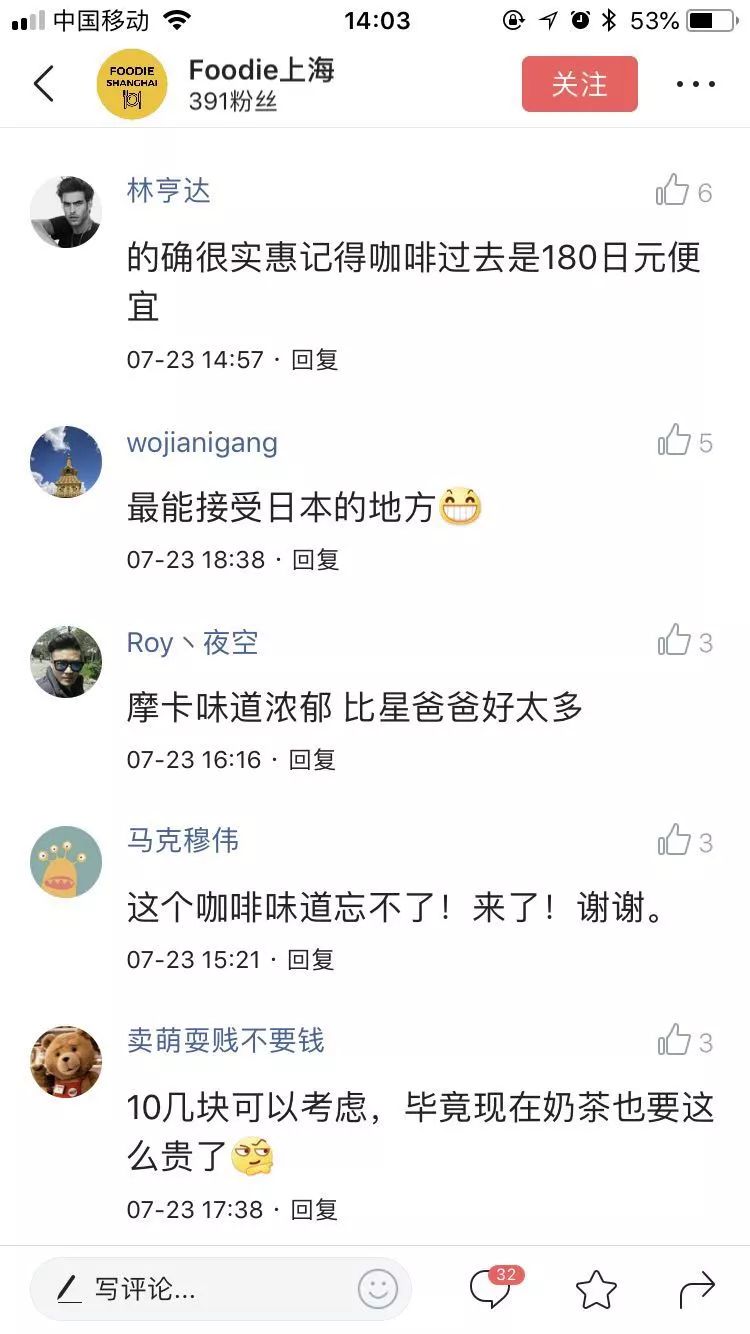Follow Foodie上海 with the 关注 button

coord(579,84)
